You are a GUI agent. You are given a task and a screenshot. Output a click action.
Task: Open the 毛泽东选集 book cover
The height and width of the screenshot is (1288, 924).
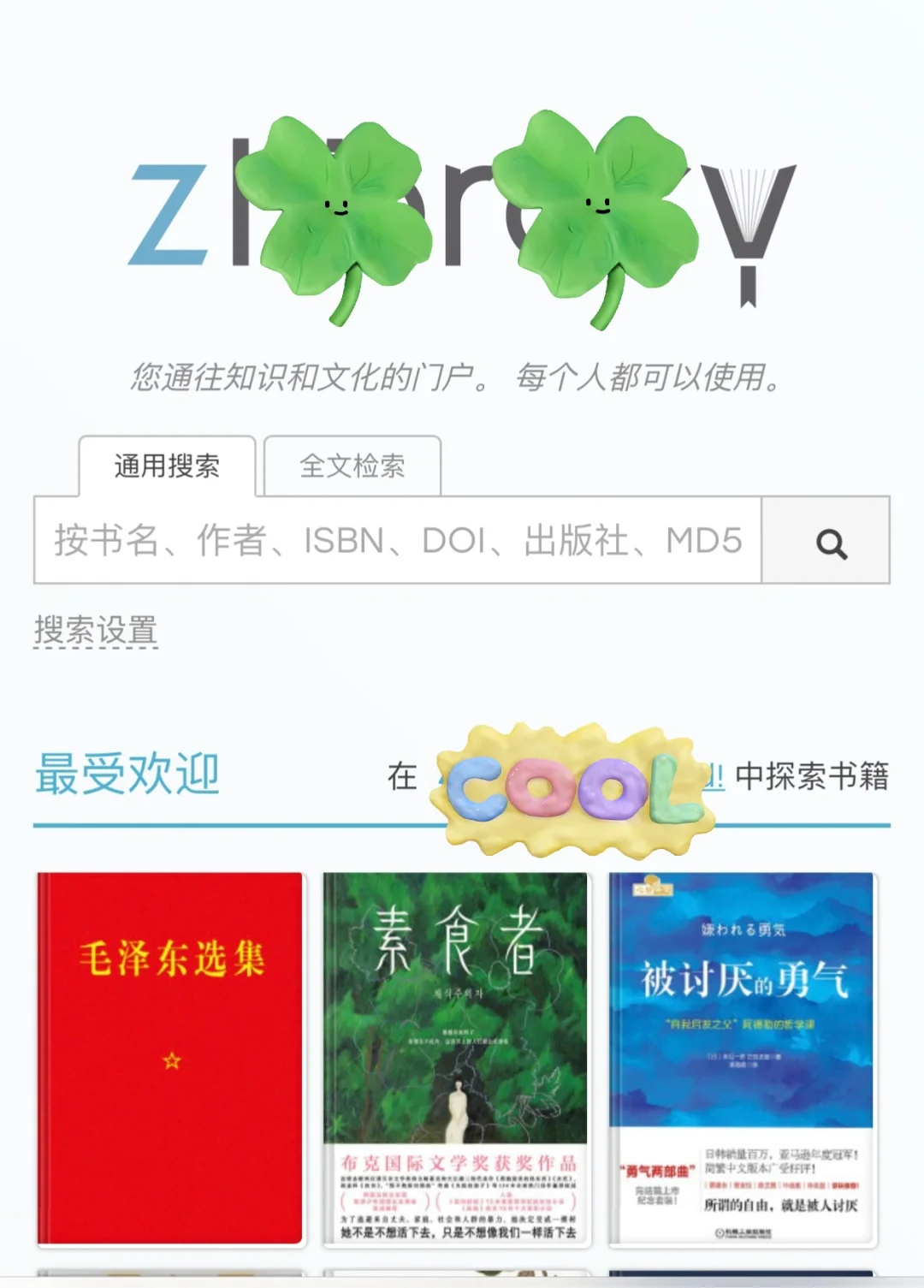point(170,1058)
